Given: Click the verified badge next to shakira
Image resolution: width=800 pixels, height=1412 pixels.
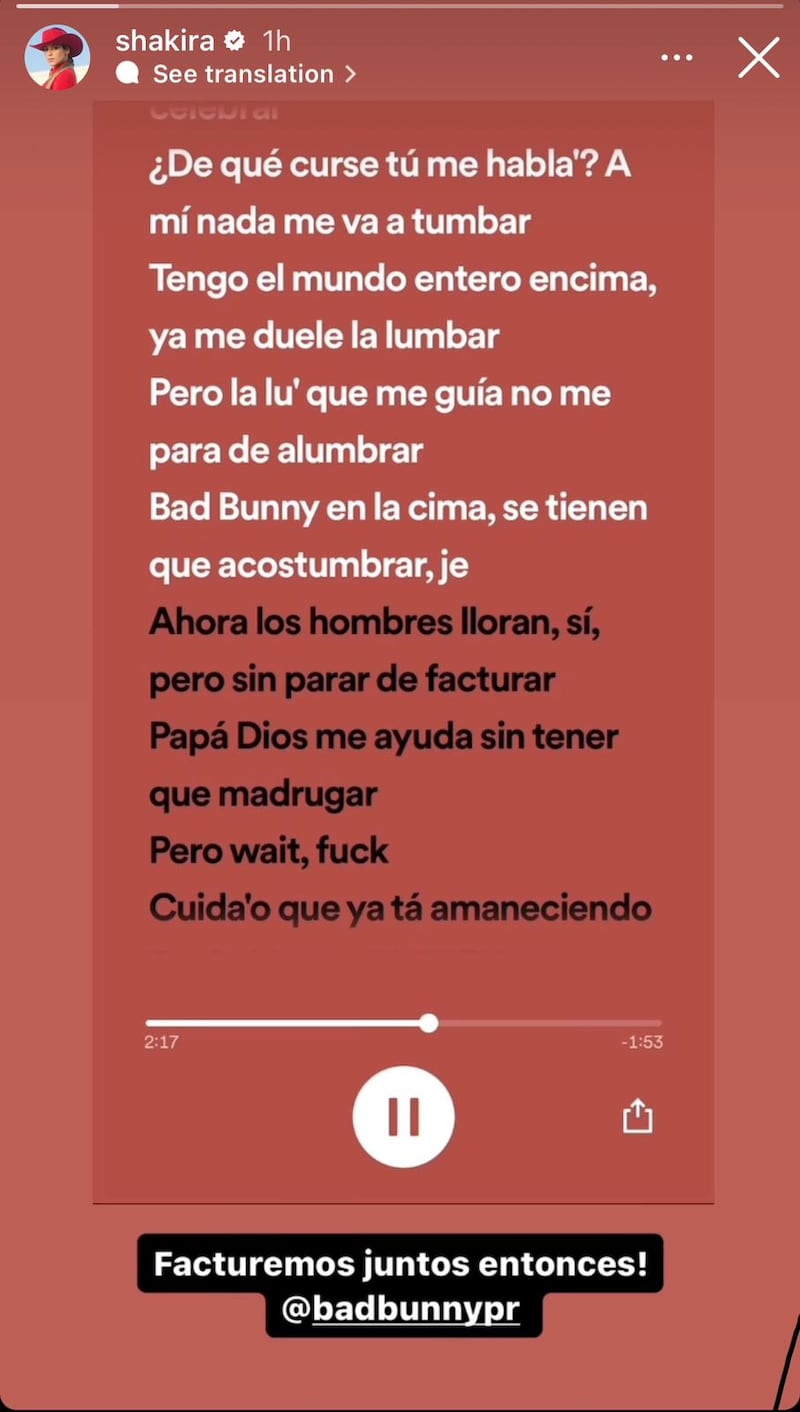Looking at the screenshot, I should (x=234, y=40).
